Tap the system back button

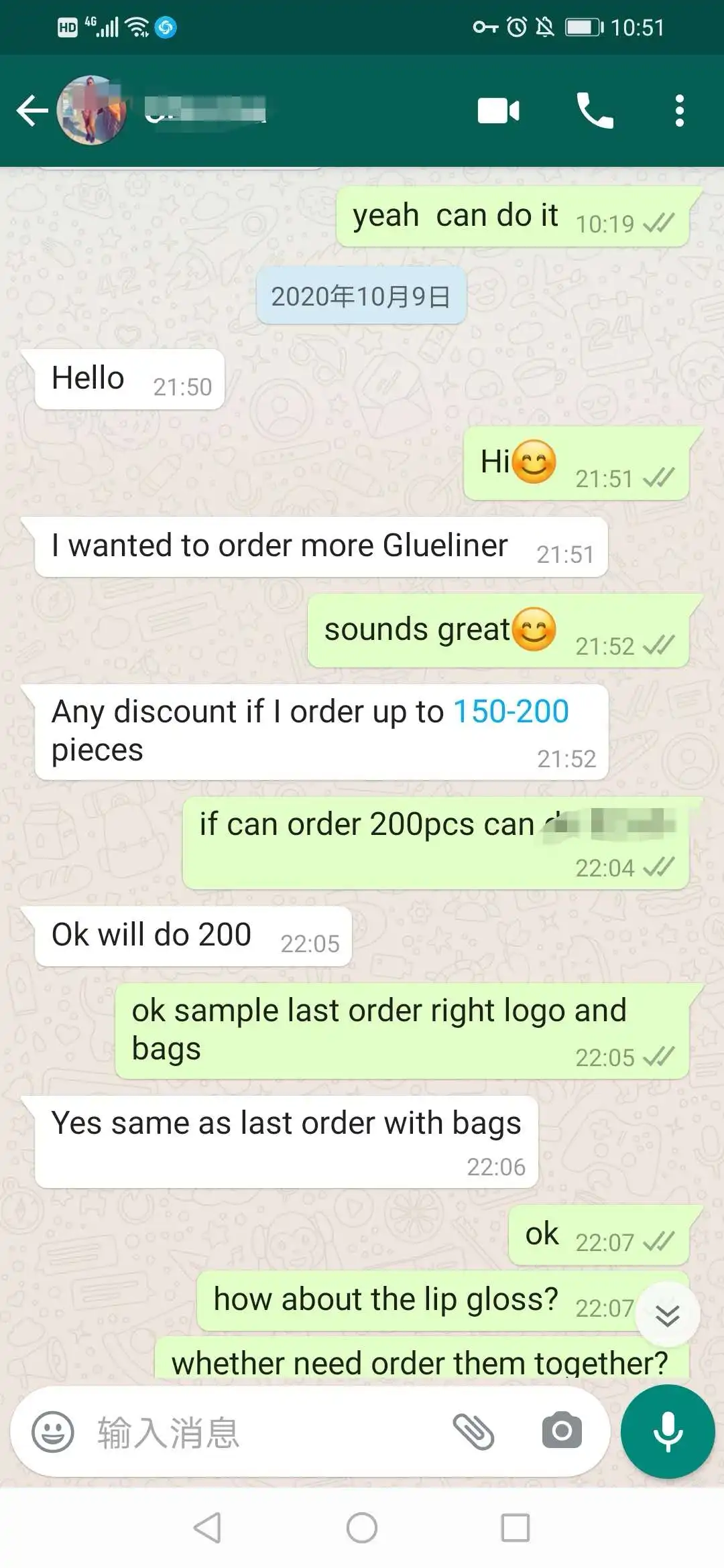(x=207, y=1528)
